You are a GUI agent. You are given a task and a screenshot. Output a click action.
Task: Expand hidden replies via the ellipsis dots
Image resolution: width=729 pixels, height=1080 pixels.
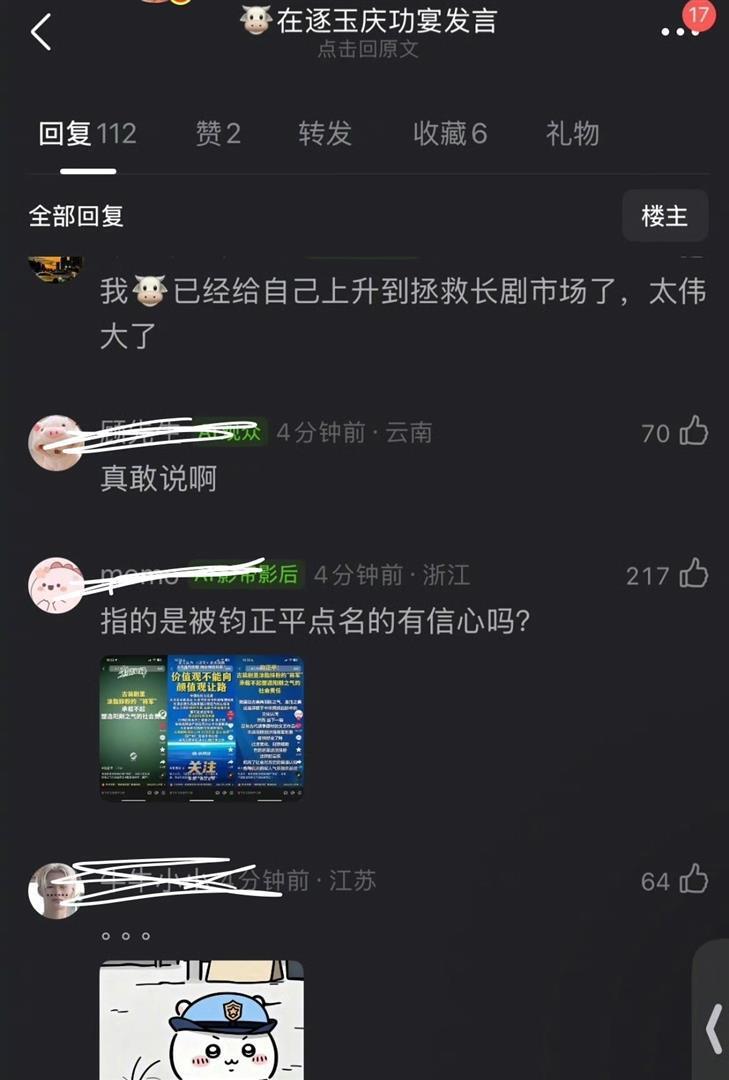click(125, 936)
